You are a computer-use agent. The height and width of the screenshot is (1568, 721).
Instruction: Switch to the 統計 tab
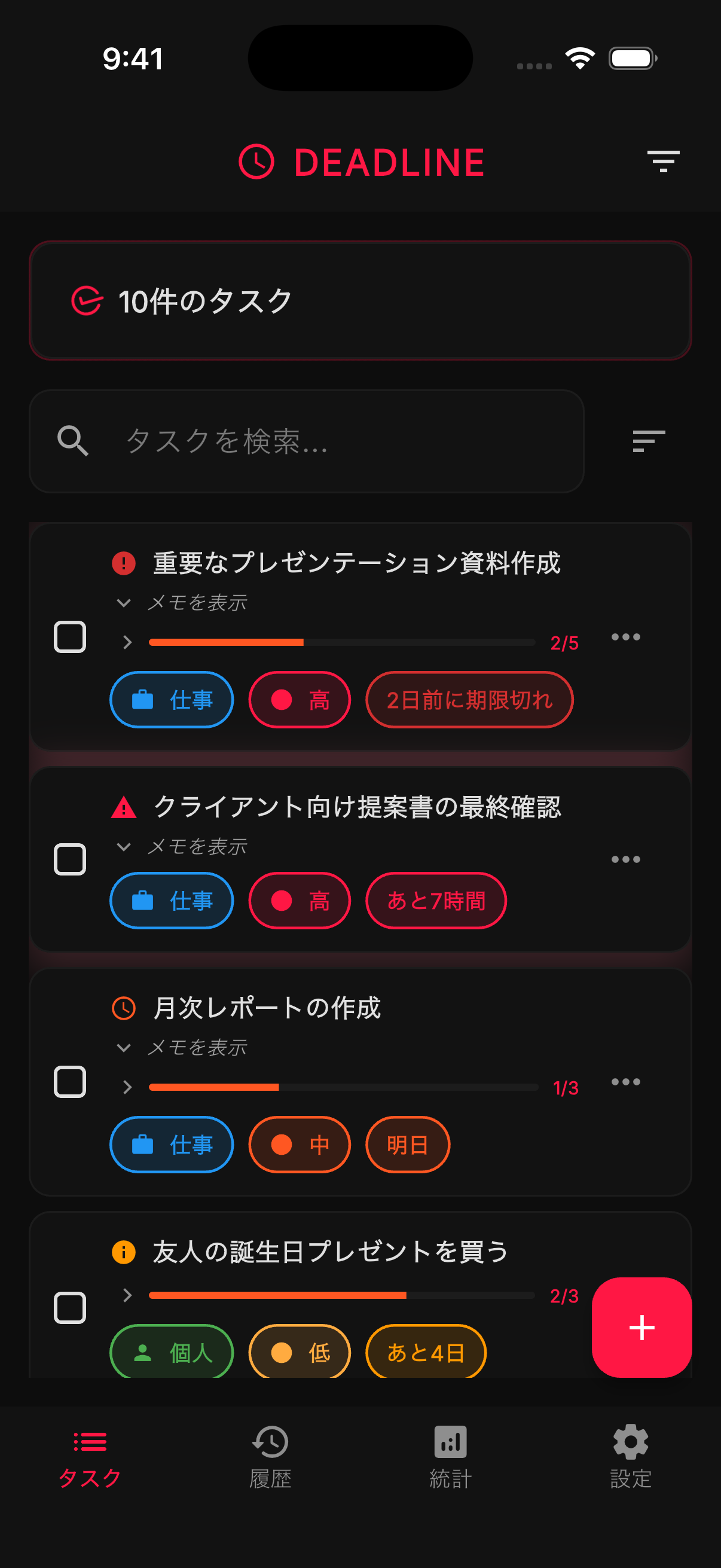pos(449,1458)
